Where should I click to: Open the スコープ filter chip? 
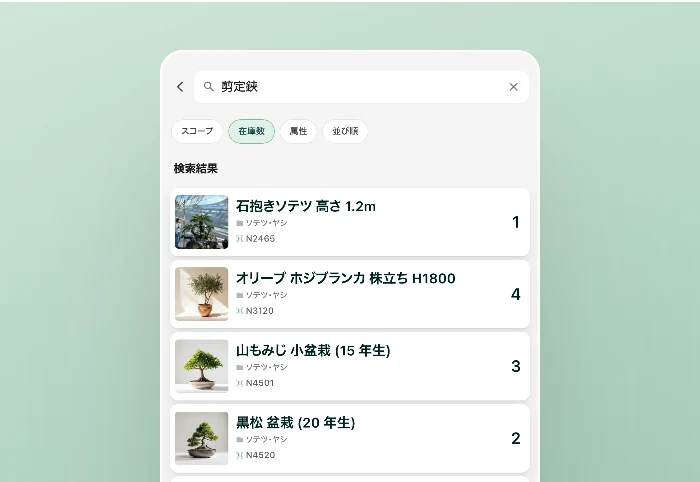197,131
